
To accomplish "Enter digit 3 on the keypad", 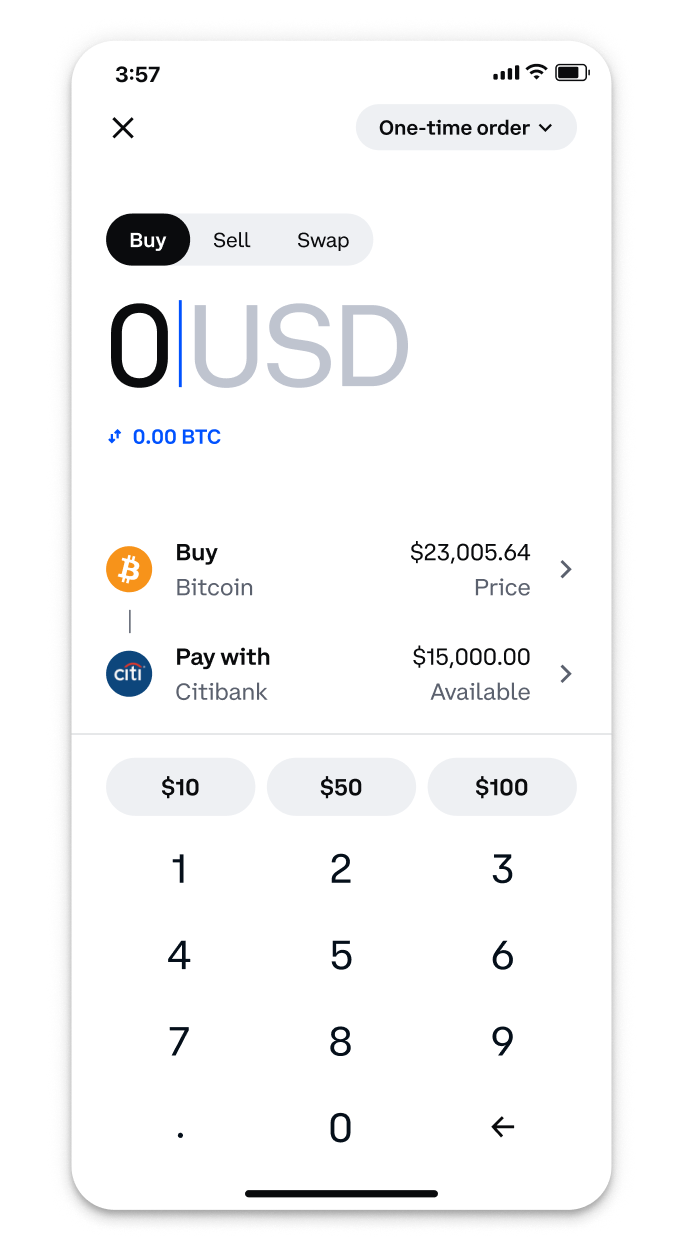I will (502, 870).
